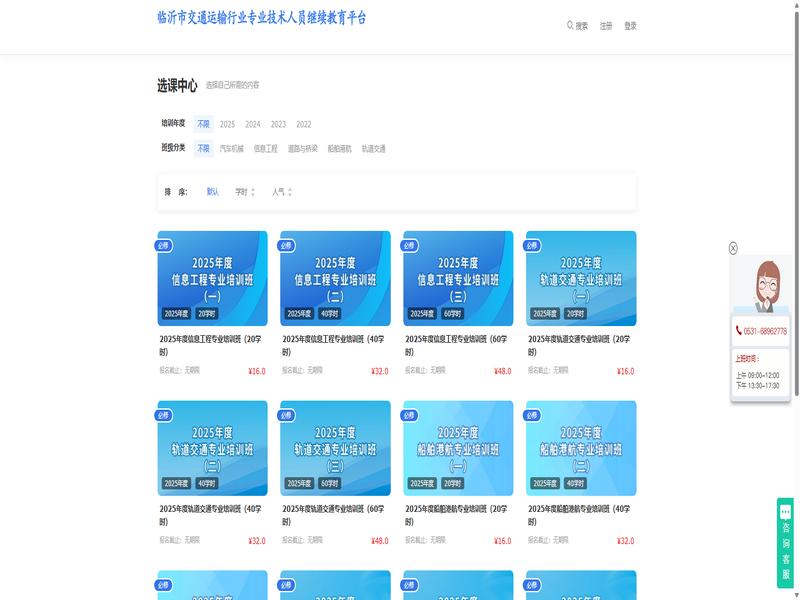Tap the green 咨询客服 button
Viewport: 800px width, 600px height.
786,542
